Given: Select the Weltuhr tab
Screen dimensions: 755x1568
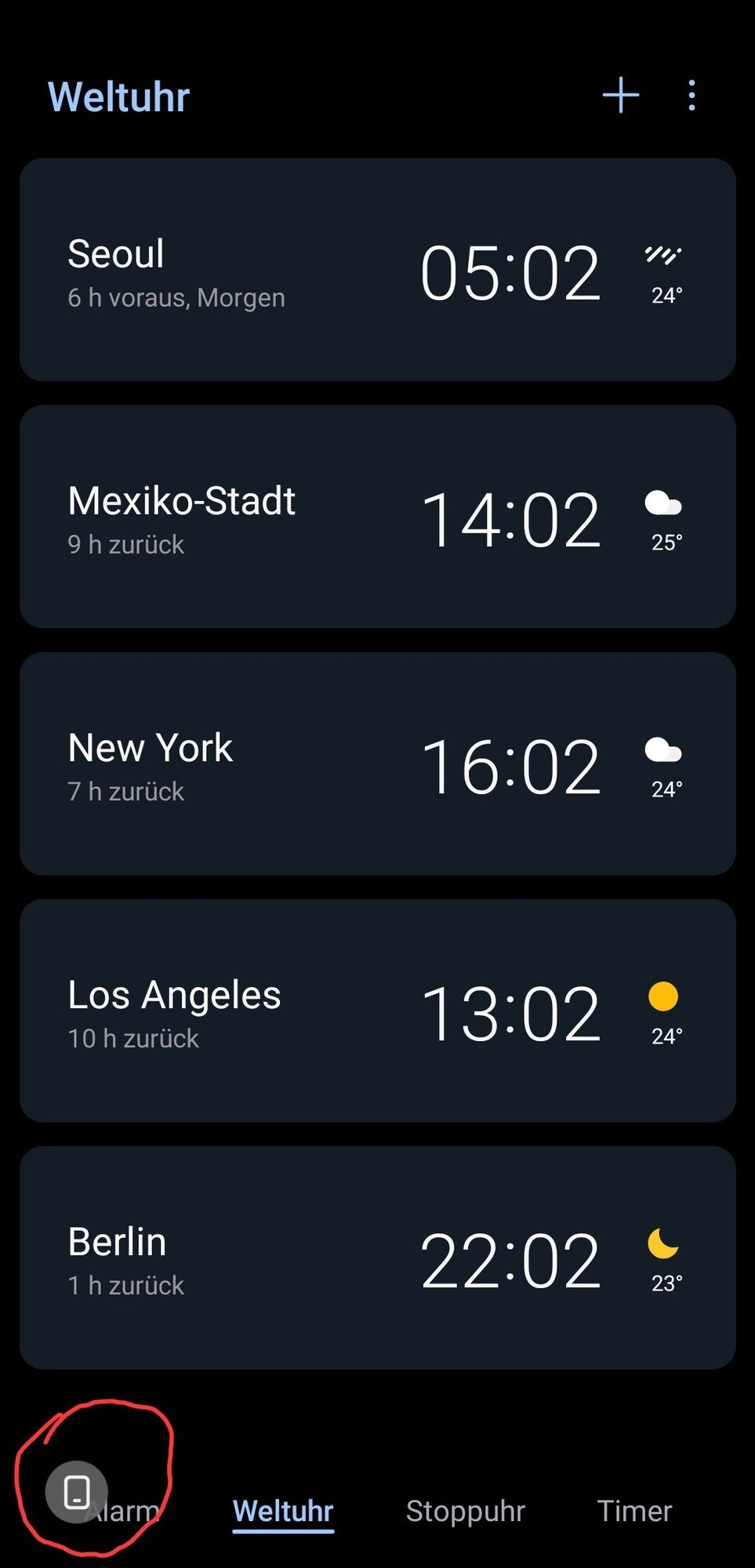Looking at the screenshot, I should point(283,1511).
